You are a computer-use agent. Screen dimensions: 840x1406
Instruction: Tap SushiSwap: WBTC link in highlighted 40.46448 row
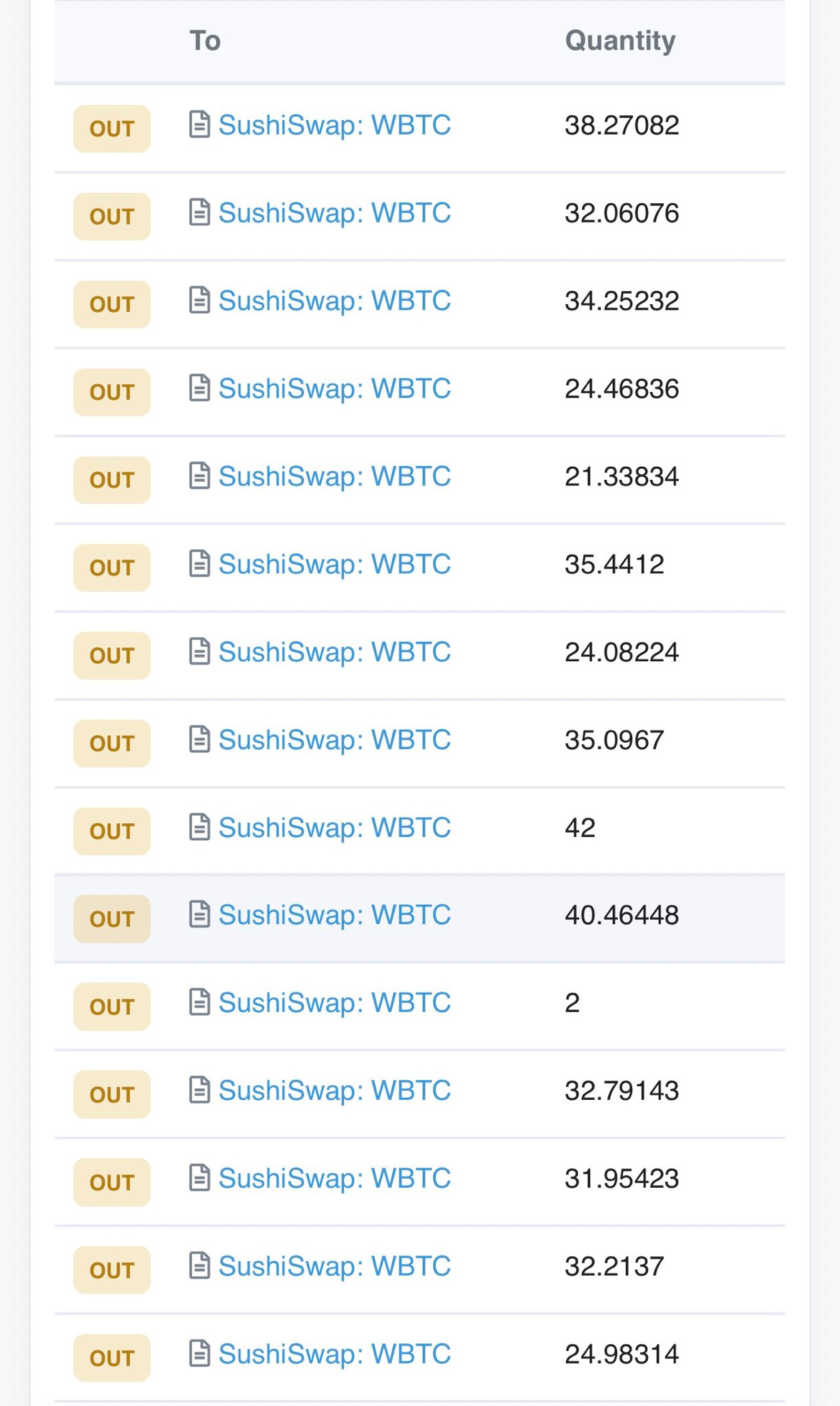335,916
